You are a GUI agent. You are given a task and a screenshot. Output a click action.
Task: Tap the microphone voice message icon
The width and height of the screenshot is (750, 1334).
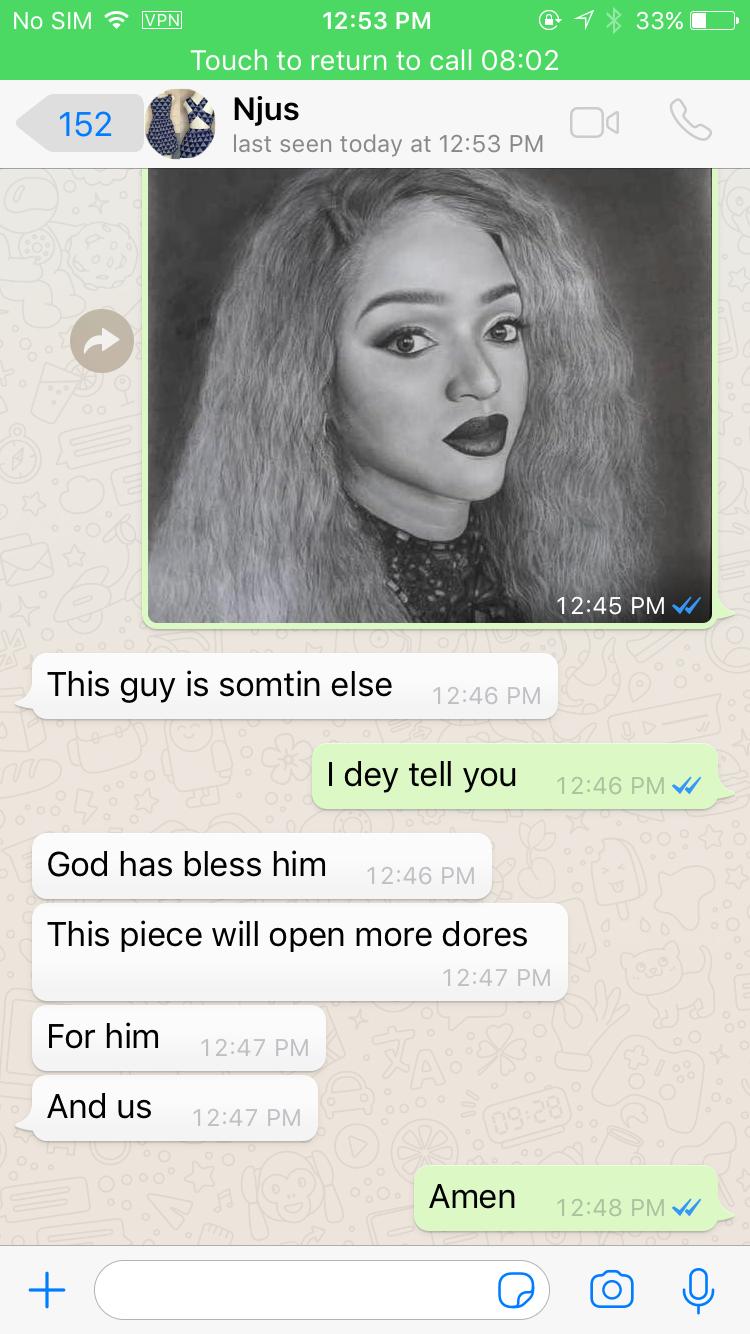pyautogui.click(x=697, y=1290)
